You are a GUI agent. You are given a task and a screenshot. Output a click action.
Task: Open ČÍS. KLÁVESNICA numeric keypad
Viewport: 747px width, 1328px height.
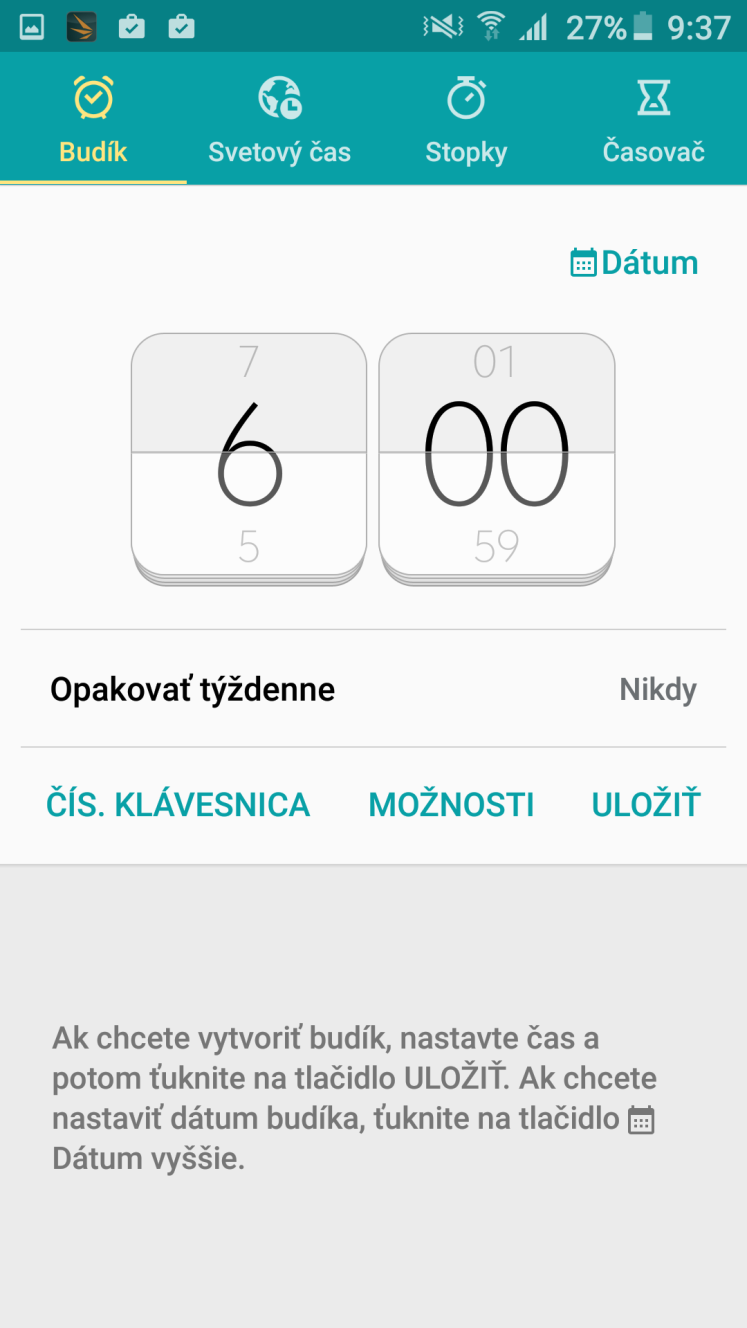(x=178, y=805)
